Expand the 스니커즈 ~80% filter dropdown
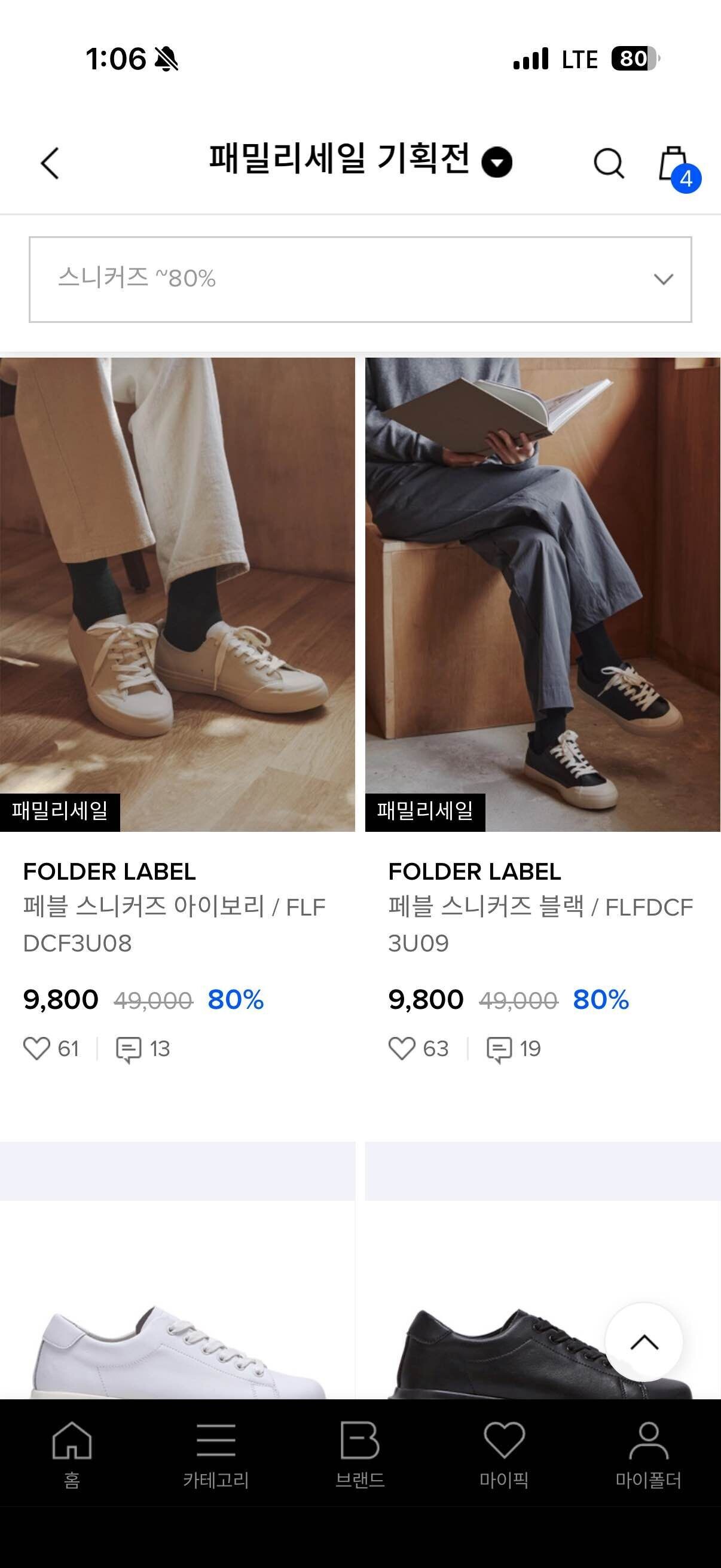 point(360,279)
